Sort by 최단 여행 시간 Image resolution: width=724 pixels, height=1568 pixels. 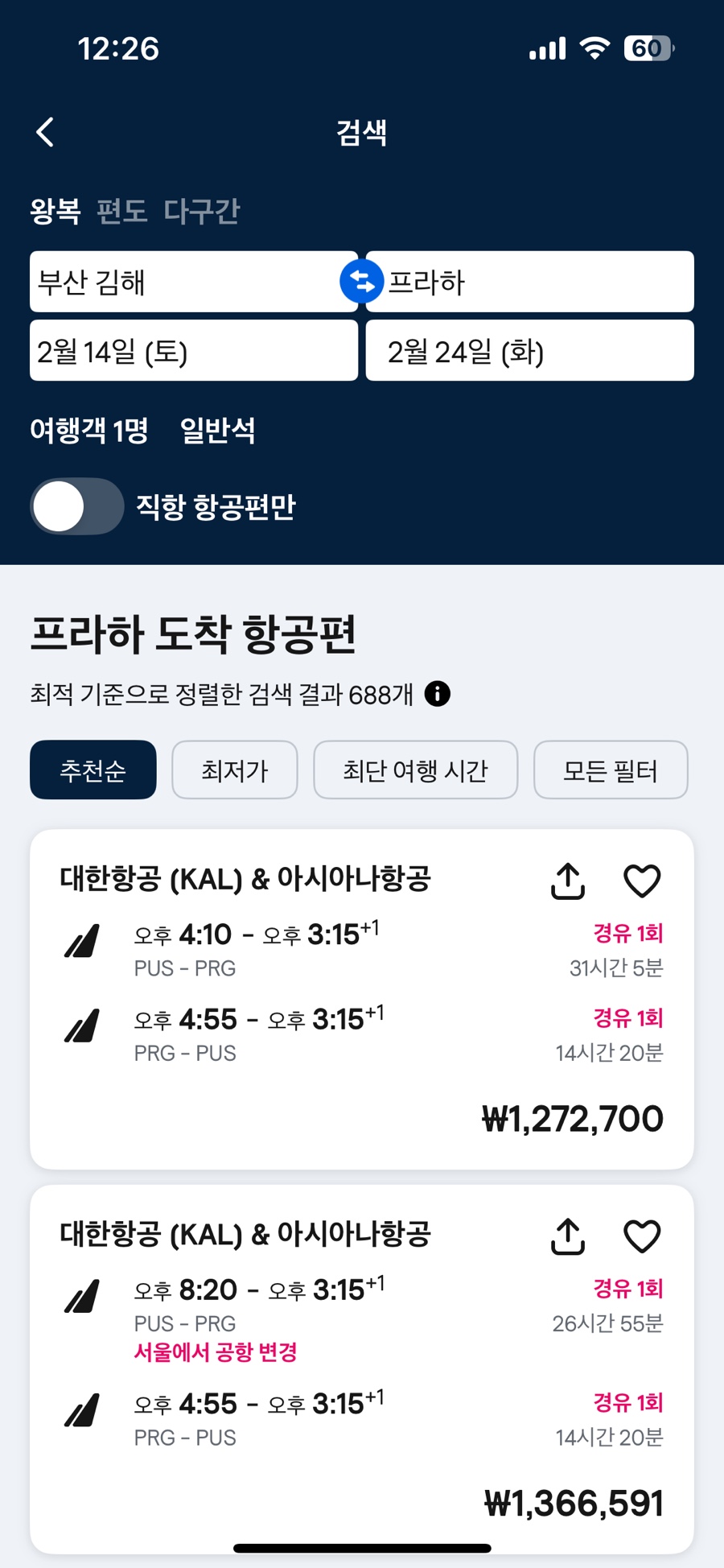pos(415,770)
